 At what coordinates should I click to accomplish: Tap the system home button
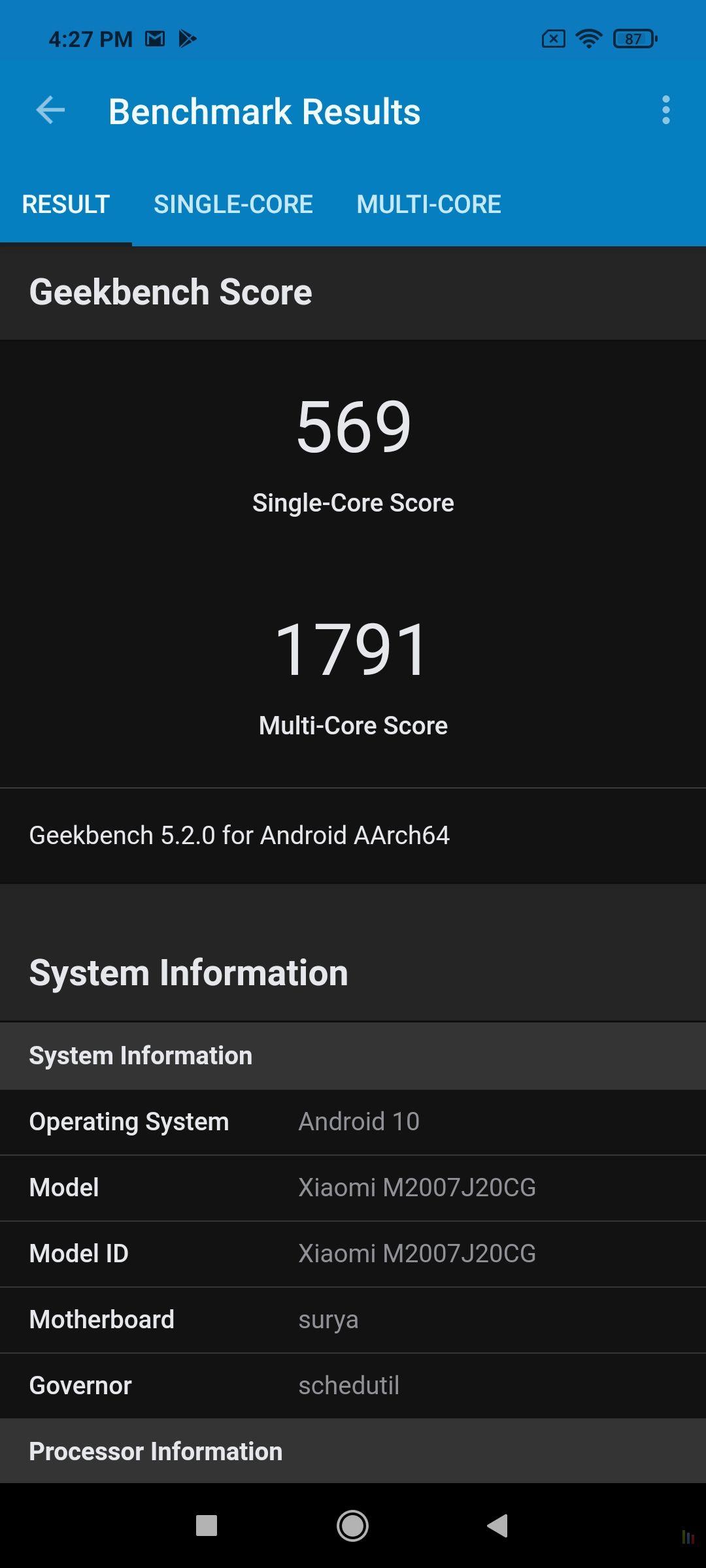[x=352, y=1526]
